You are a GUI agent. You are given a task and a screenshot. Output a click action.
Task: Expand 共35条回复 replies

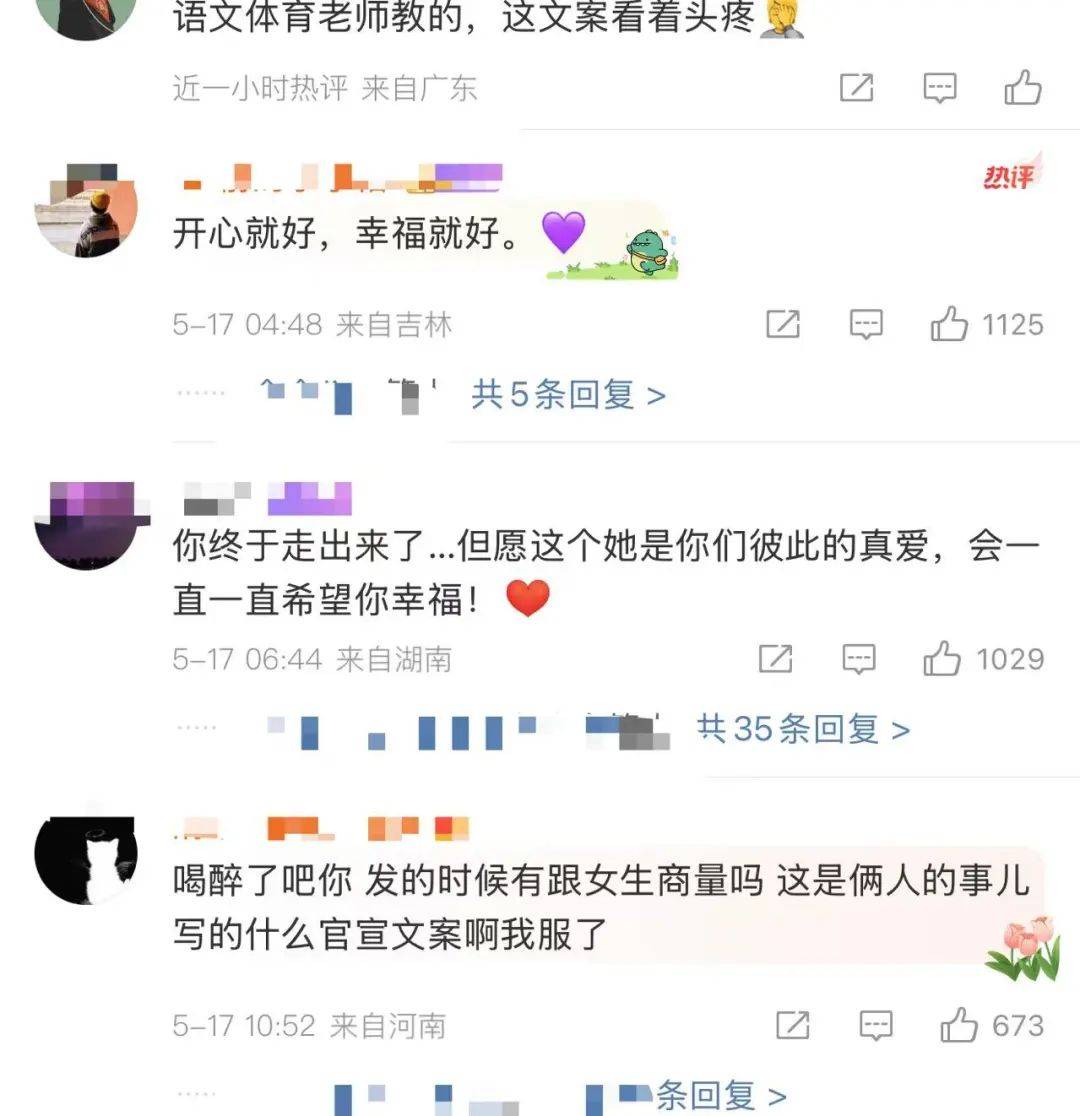point(803,729)
